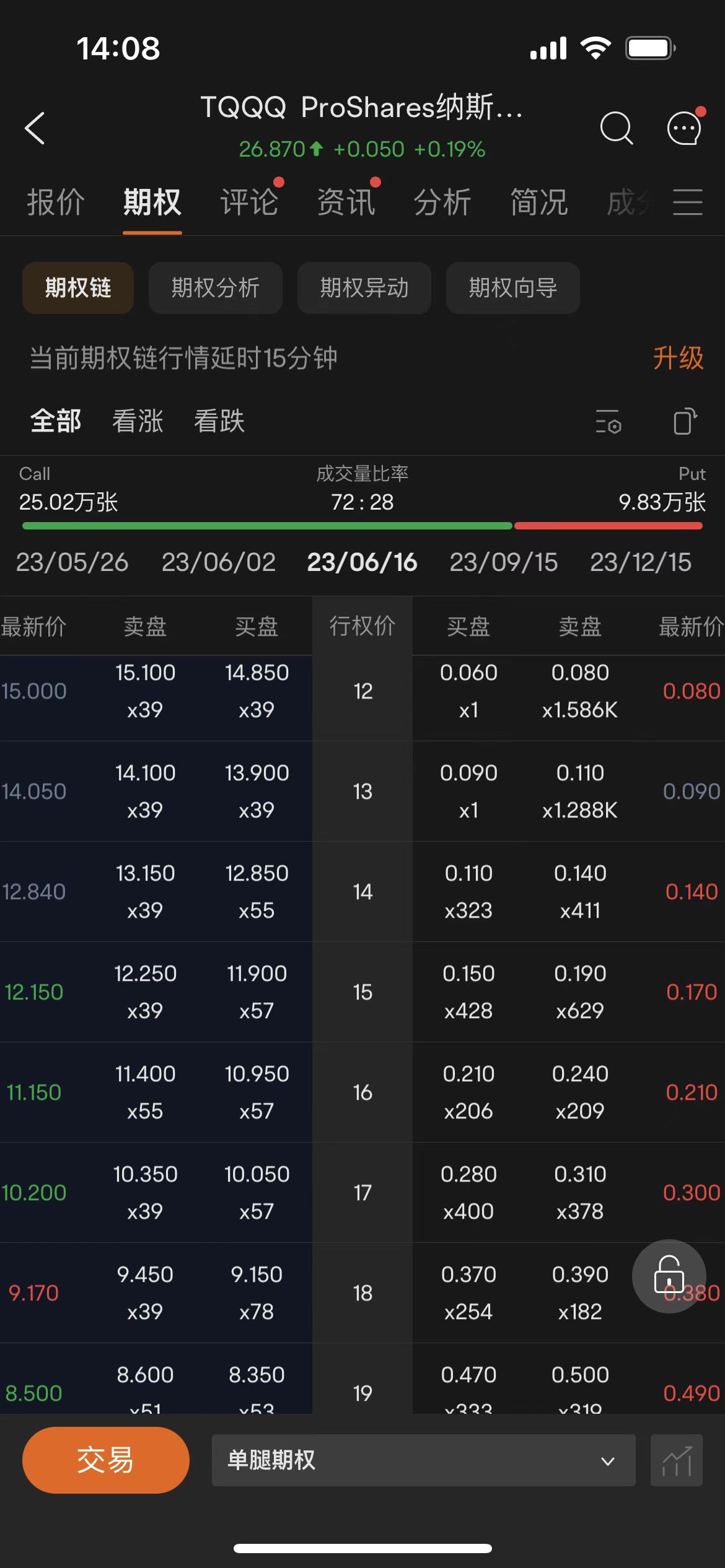Go back using the top-left arrow
The width and height of the screenshot is (725, 1568).
(35, 128)
